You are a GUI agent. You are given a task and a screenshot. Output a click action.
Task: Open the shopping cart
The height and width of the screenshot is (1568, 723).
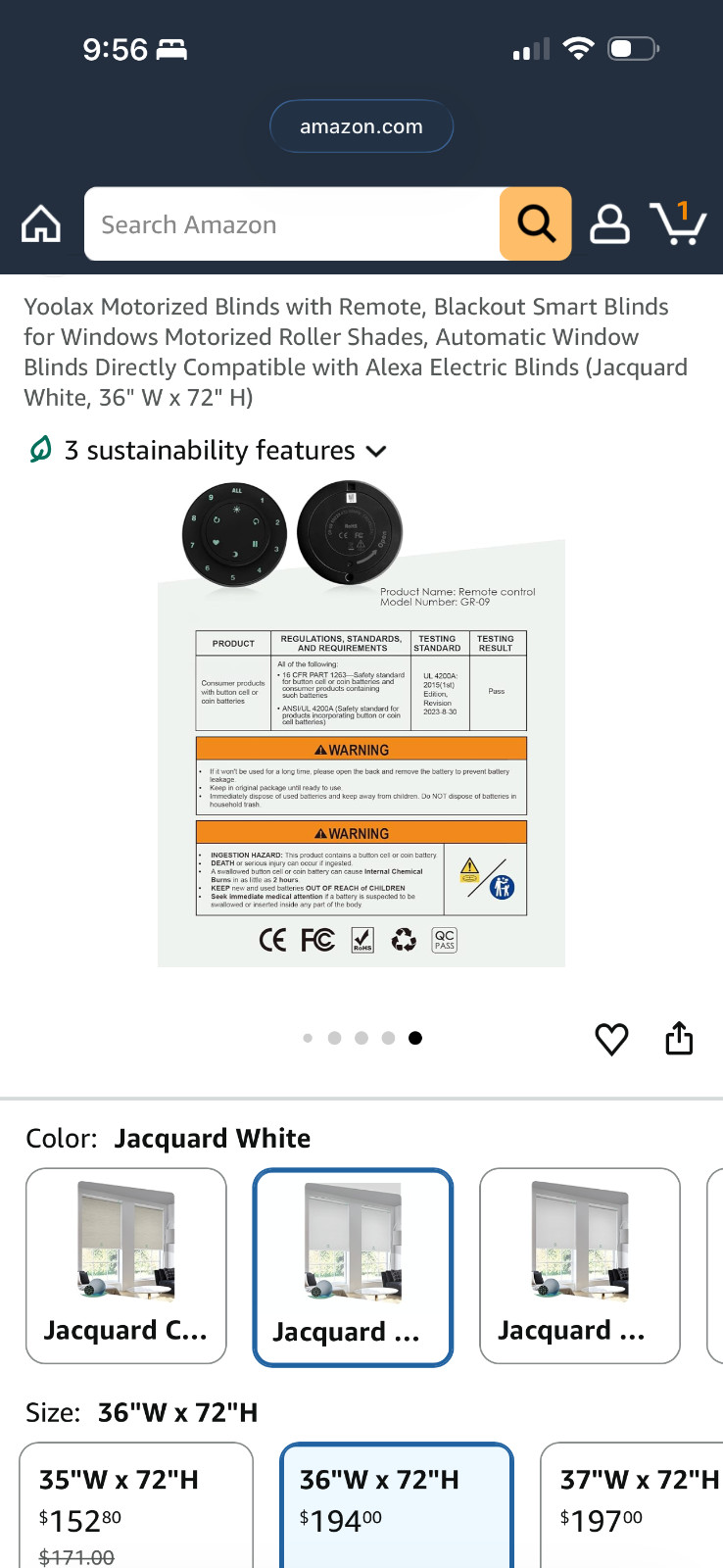tap(678, 222)
